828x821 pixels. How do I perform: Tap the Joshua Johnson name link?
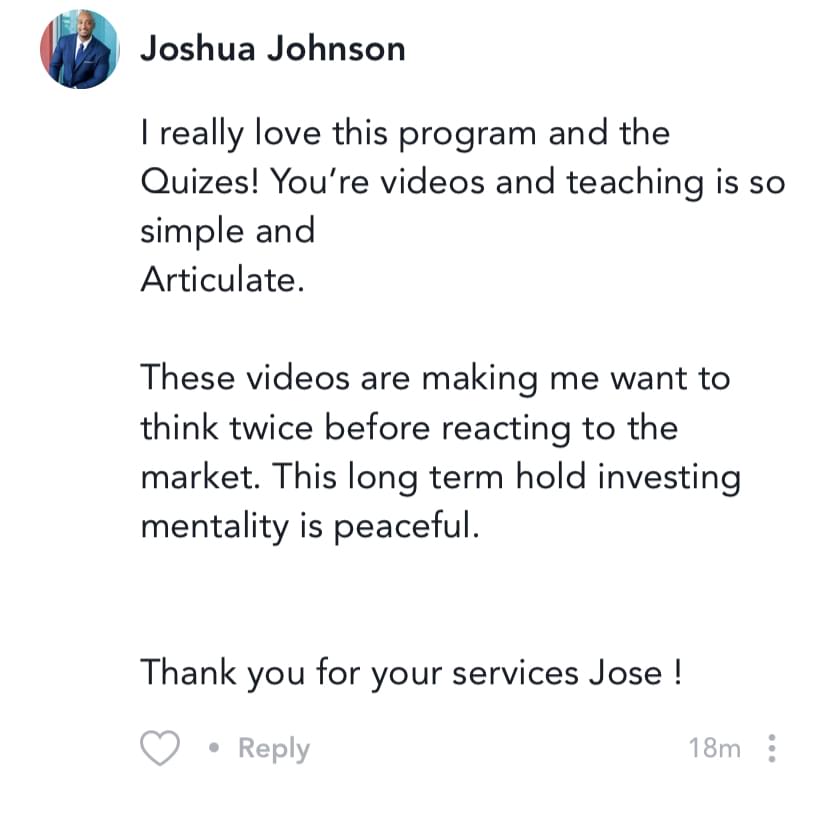click(x=272, y=49)
